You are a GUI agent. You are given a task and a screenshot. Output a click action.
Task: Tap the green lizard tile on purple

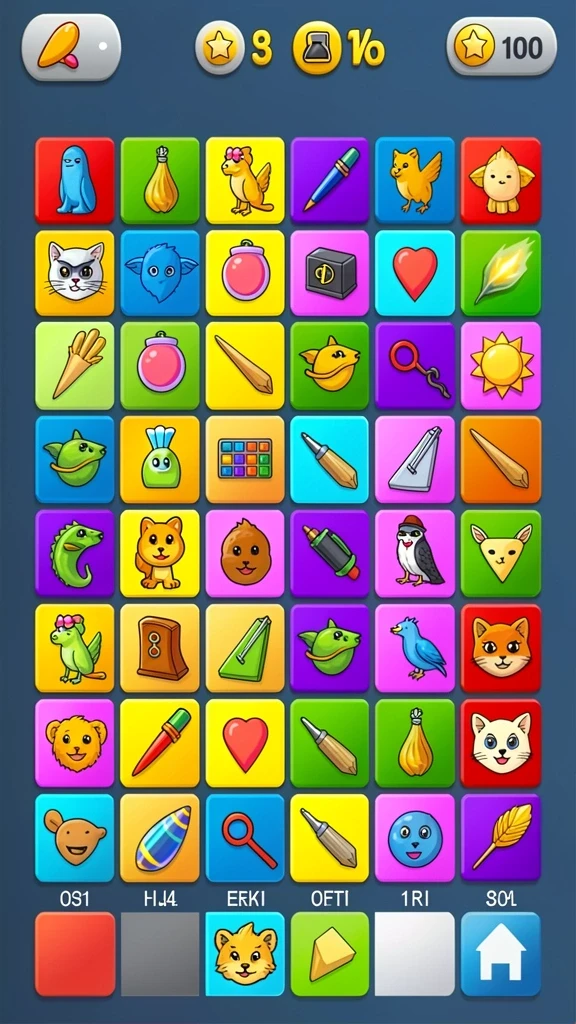pos(74,553)
